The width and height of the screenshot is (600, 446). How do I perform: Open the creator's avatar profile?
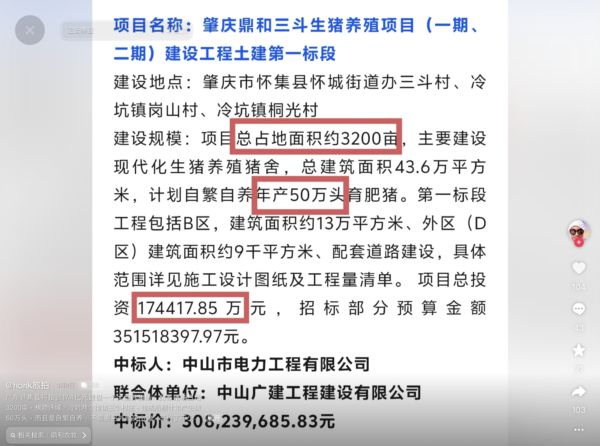(579, 232)
